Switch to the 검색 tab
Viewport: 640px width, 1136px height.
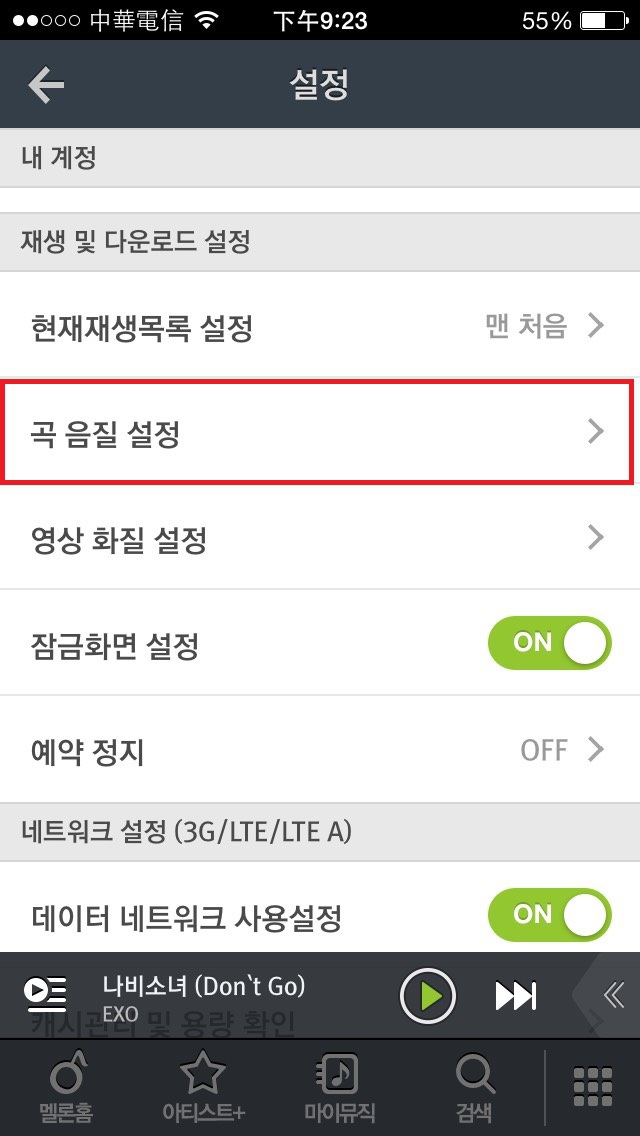(473, 1088)
